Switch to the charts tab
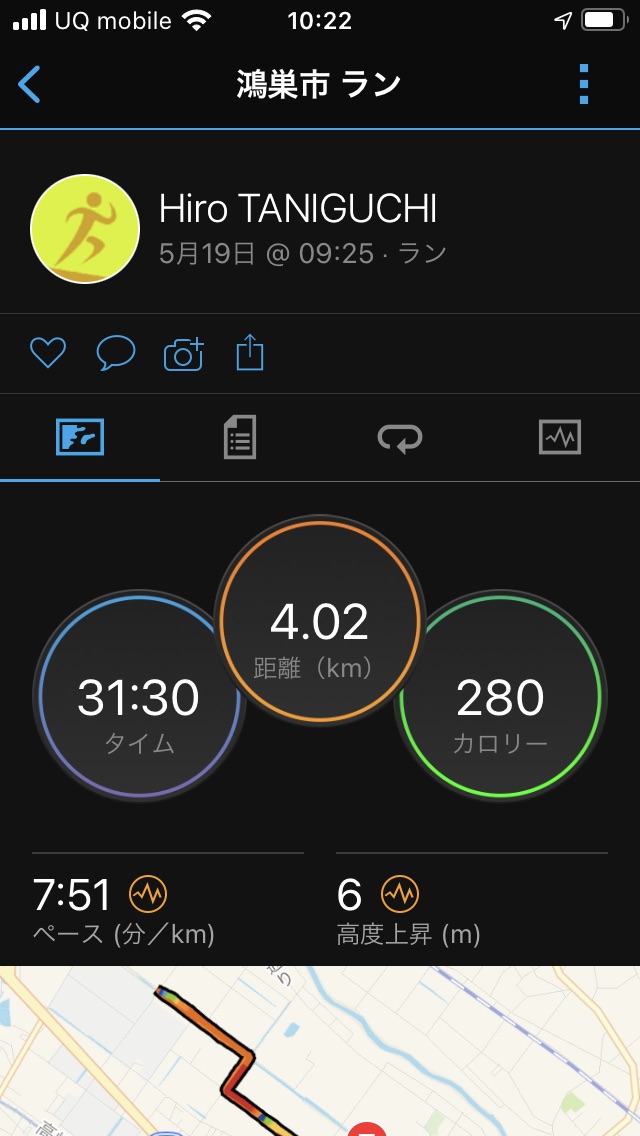Image resolution: width=640 pixels, height=1136 pixels. pos(560,438)
